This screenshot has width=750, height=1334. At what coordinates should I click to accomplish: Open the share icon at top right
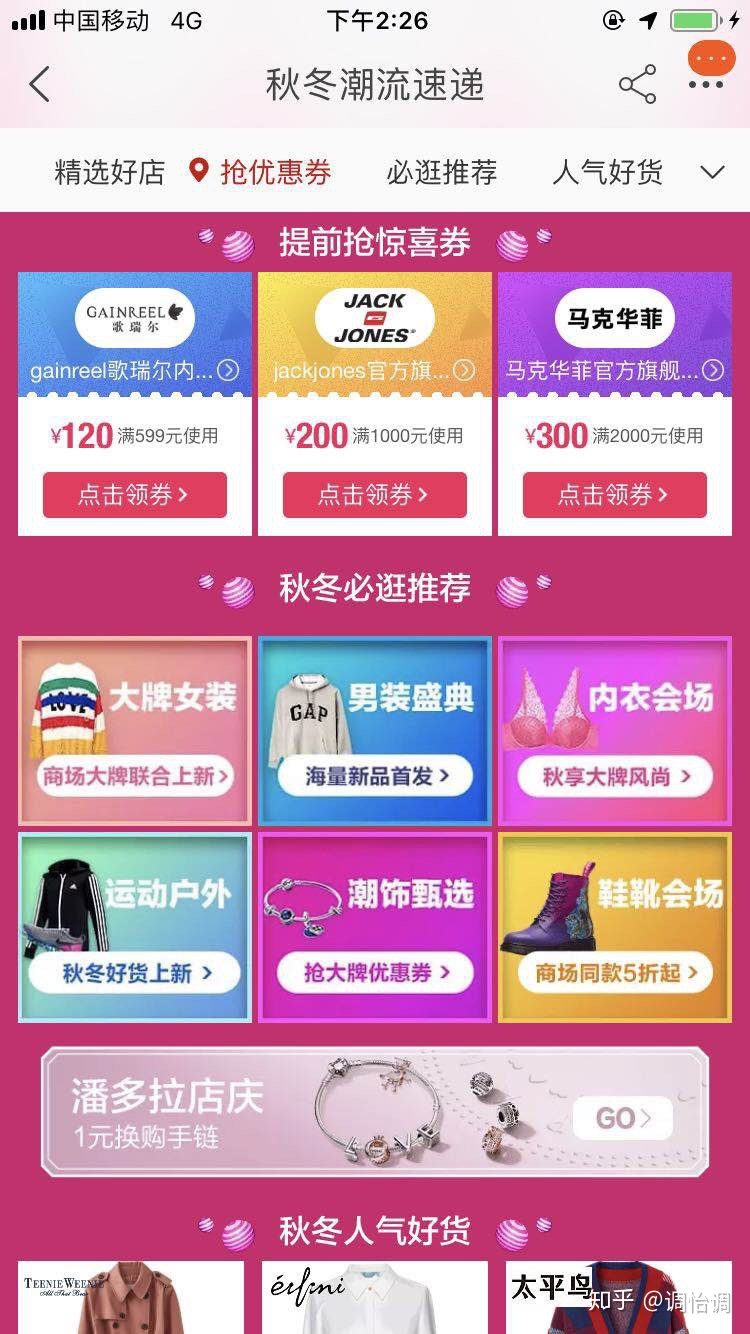[637, 85]
